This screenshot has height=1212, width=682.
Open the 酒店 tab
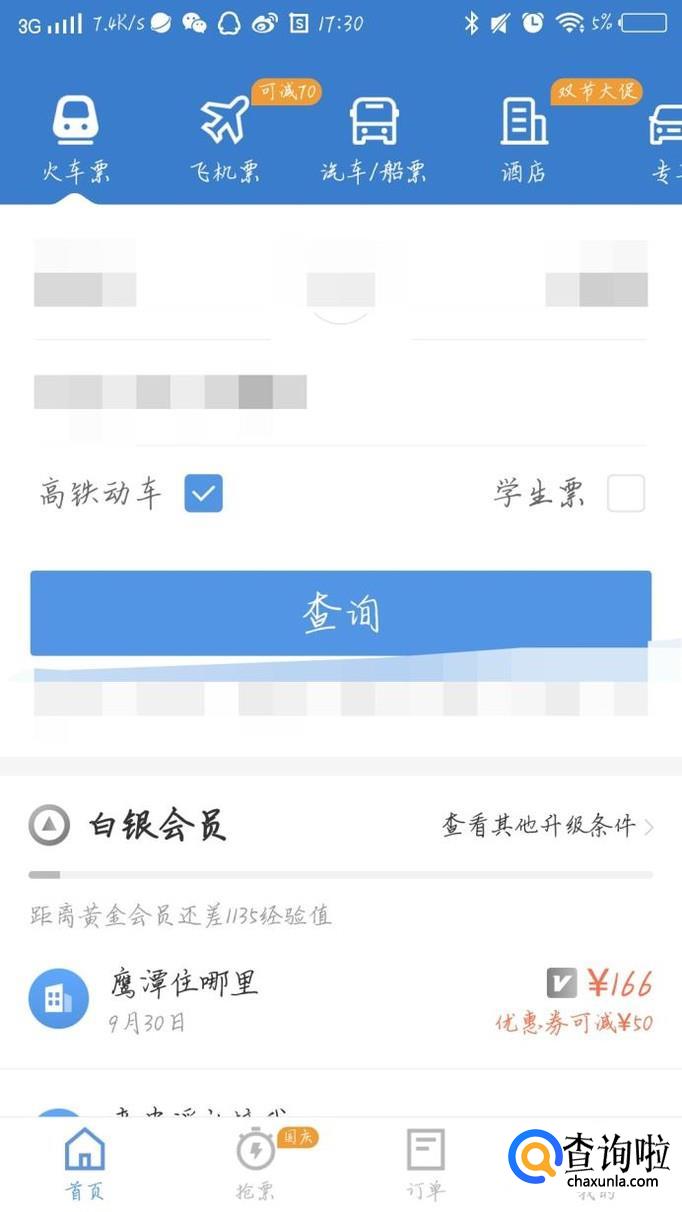(x=523, y=140)
